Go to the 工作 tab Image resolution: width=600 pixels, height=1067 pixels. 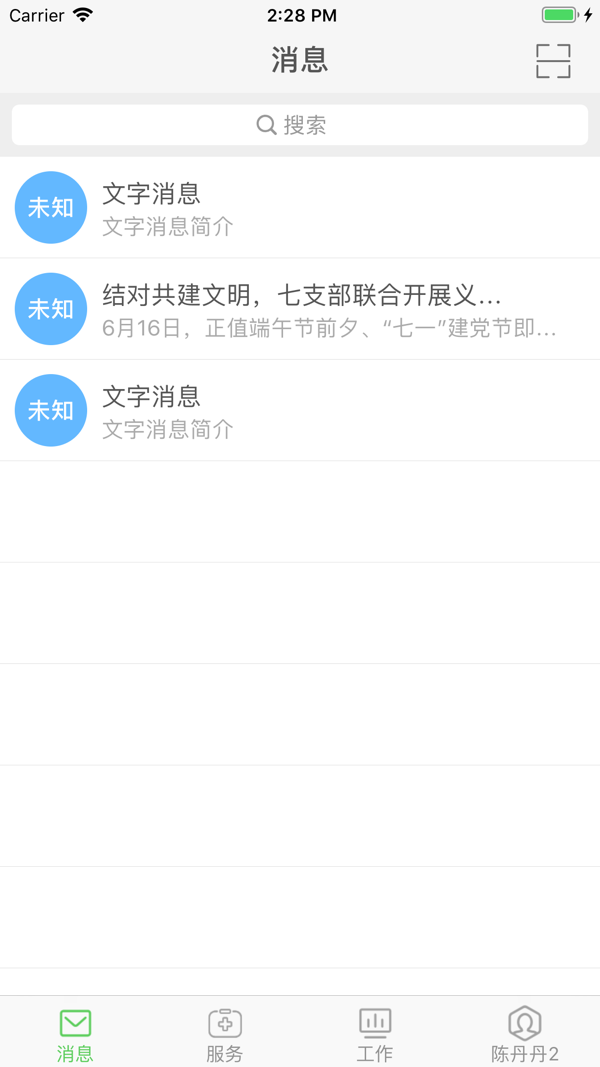[x=375, y=1034]
